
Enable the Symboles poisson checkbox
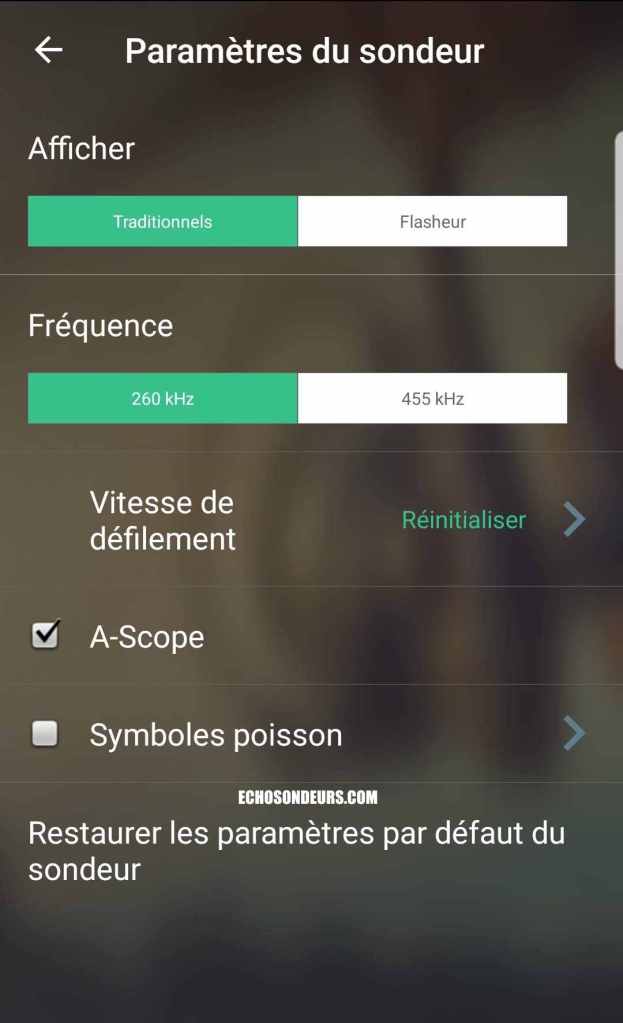pos(44,735)
